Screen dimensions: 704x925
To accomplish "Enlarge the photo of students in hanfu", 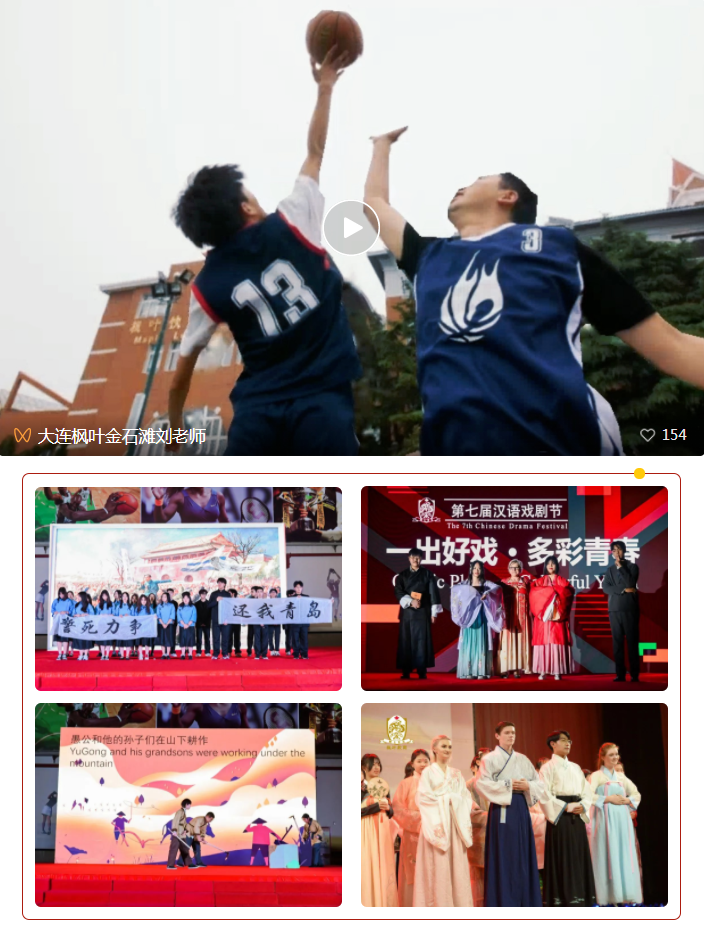I will pyautogui.click(x=514, y=805).
